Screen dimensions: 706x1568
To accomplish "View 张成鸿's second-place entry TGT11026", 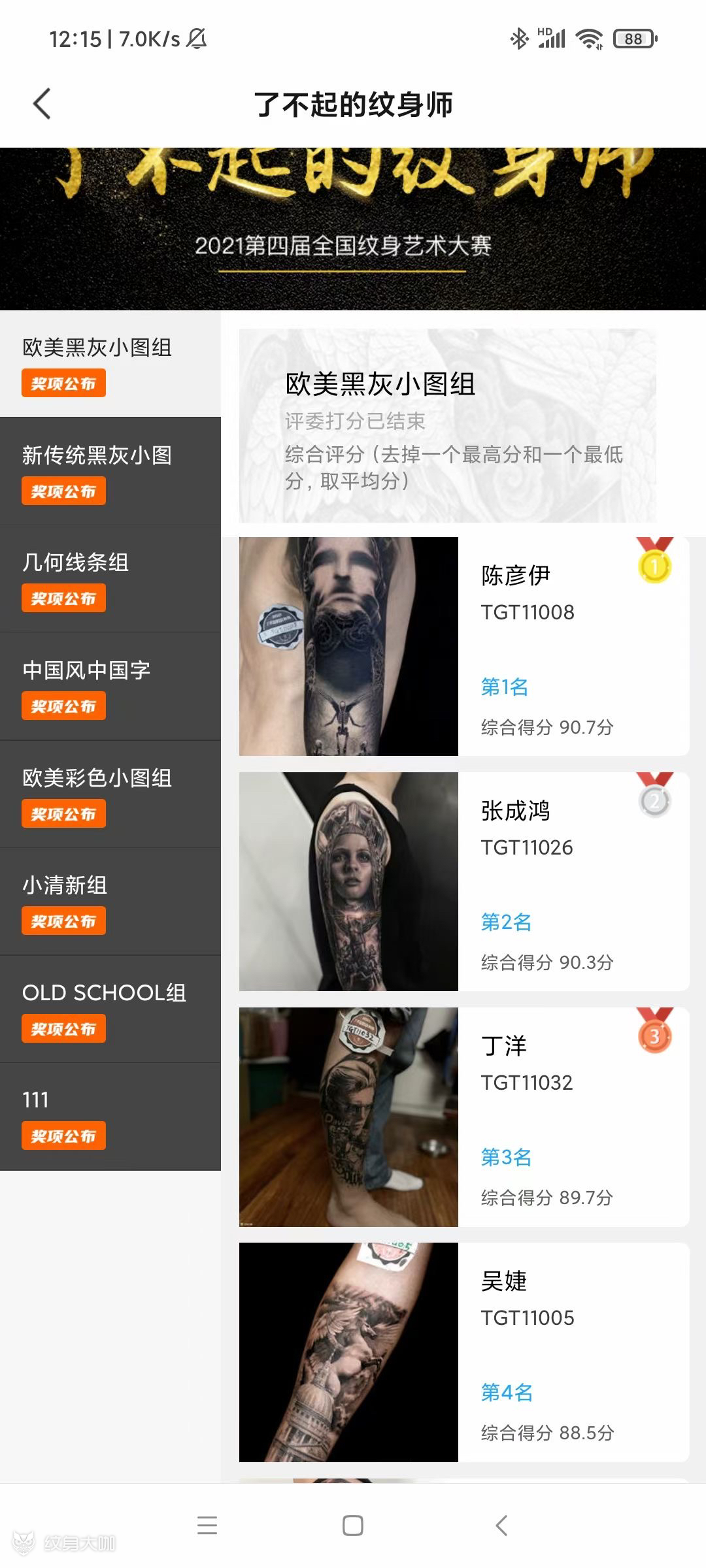I will pyautogui.click(x=463, y=881).
